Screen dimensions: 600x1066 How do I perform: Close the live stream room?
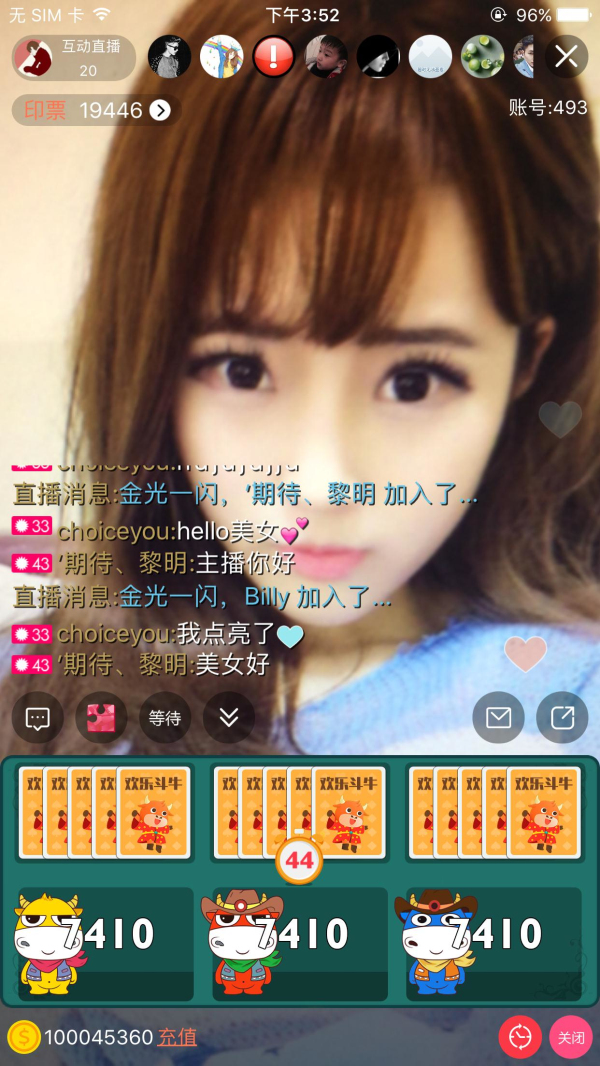566,57
